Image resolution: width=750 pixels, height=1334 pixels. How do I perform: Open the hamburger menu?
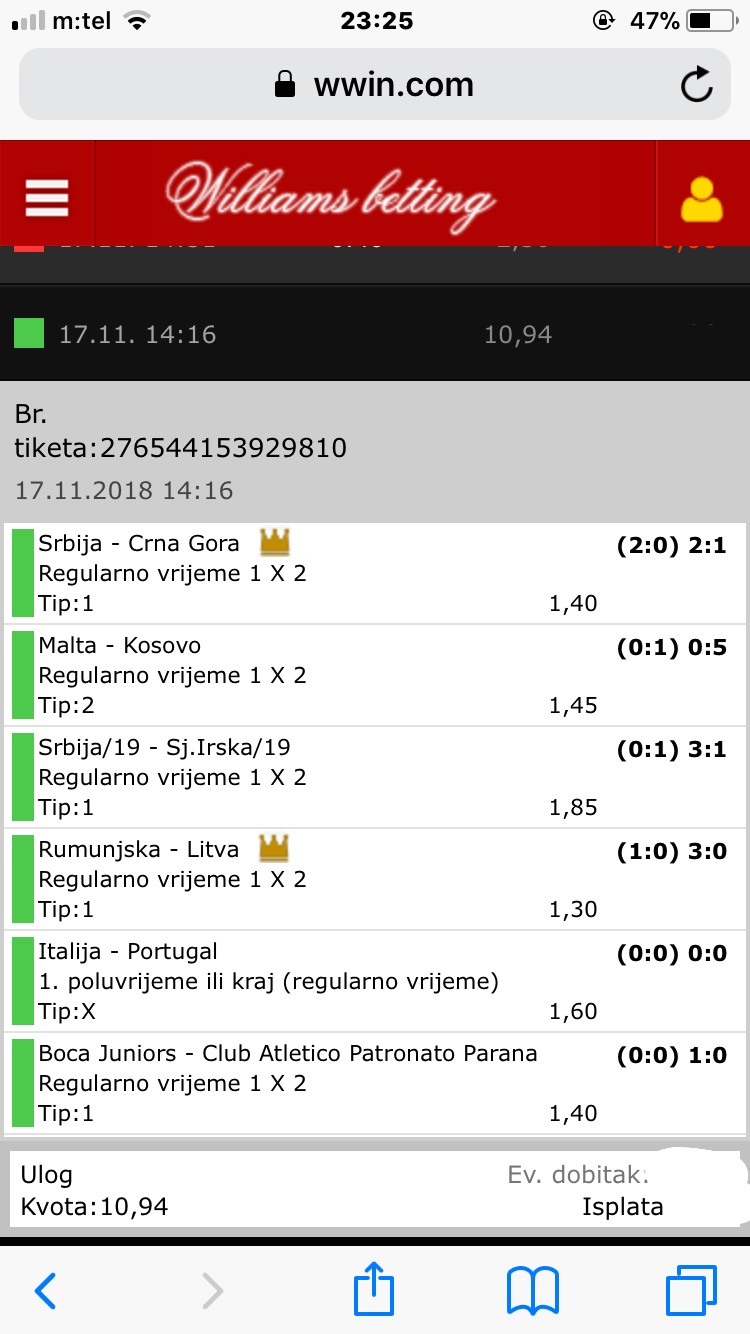(x=47, y=197)
